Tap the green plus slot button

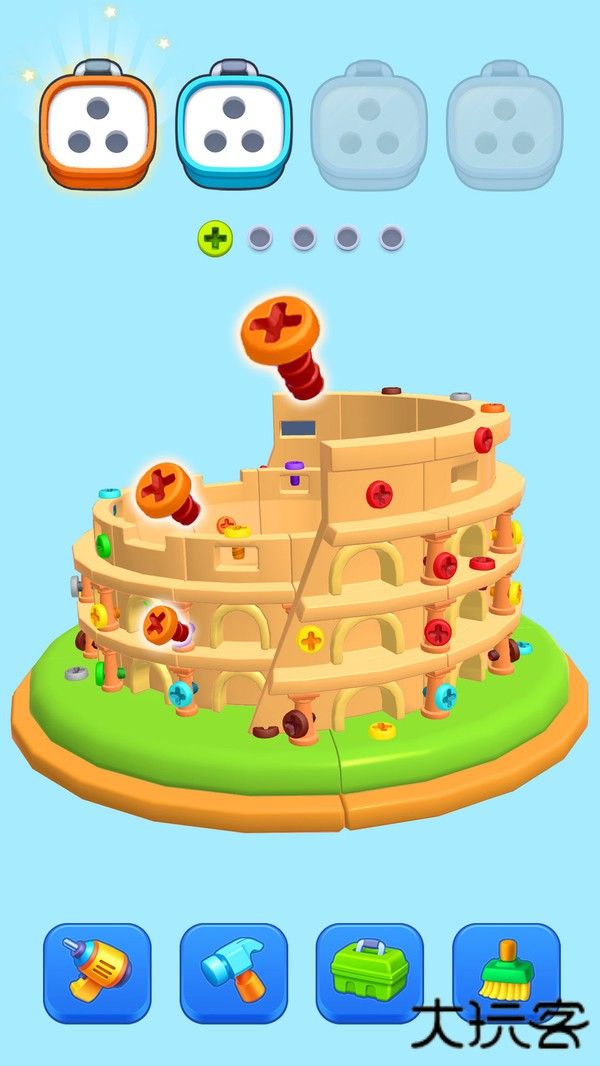tap(215, 238)
